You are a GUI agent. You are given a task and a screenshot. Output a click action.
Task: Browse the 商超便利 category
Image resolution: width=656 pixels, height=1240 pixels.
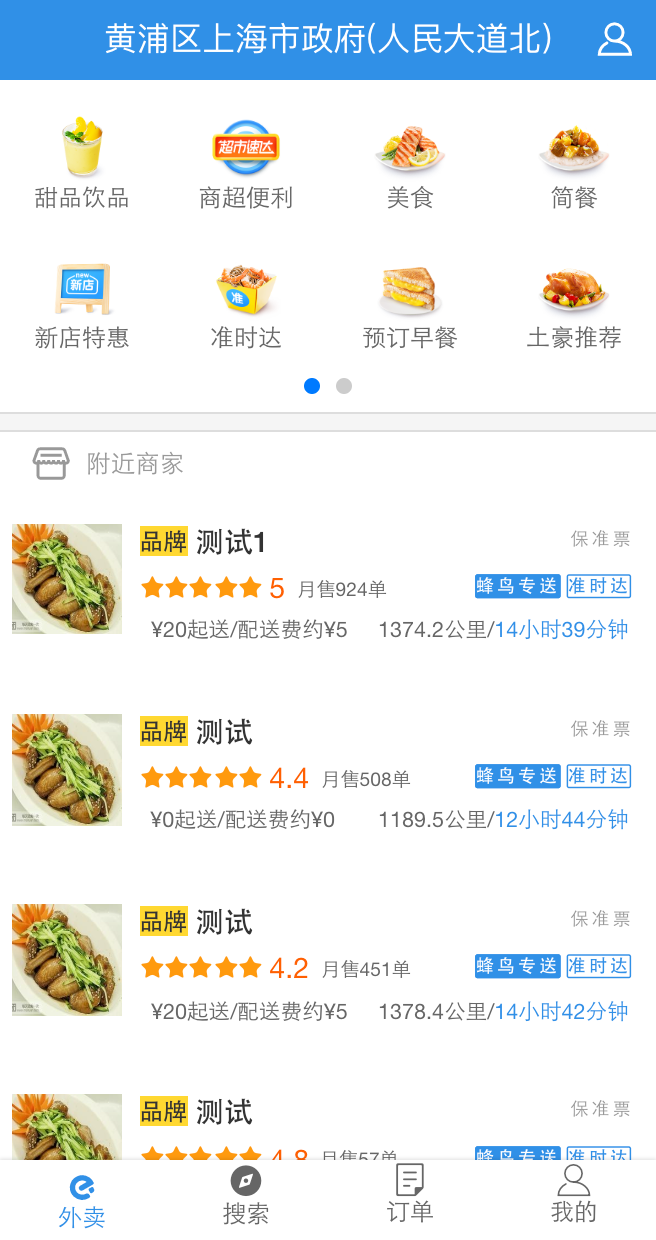tap(246, 164)
